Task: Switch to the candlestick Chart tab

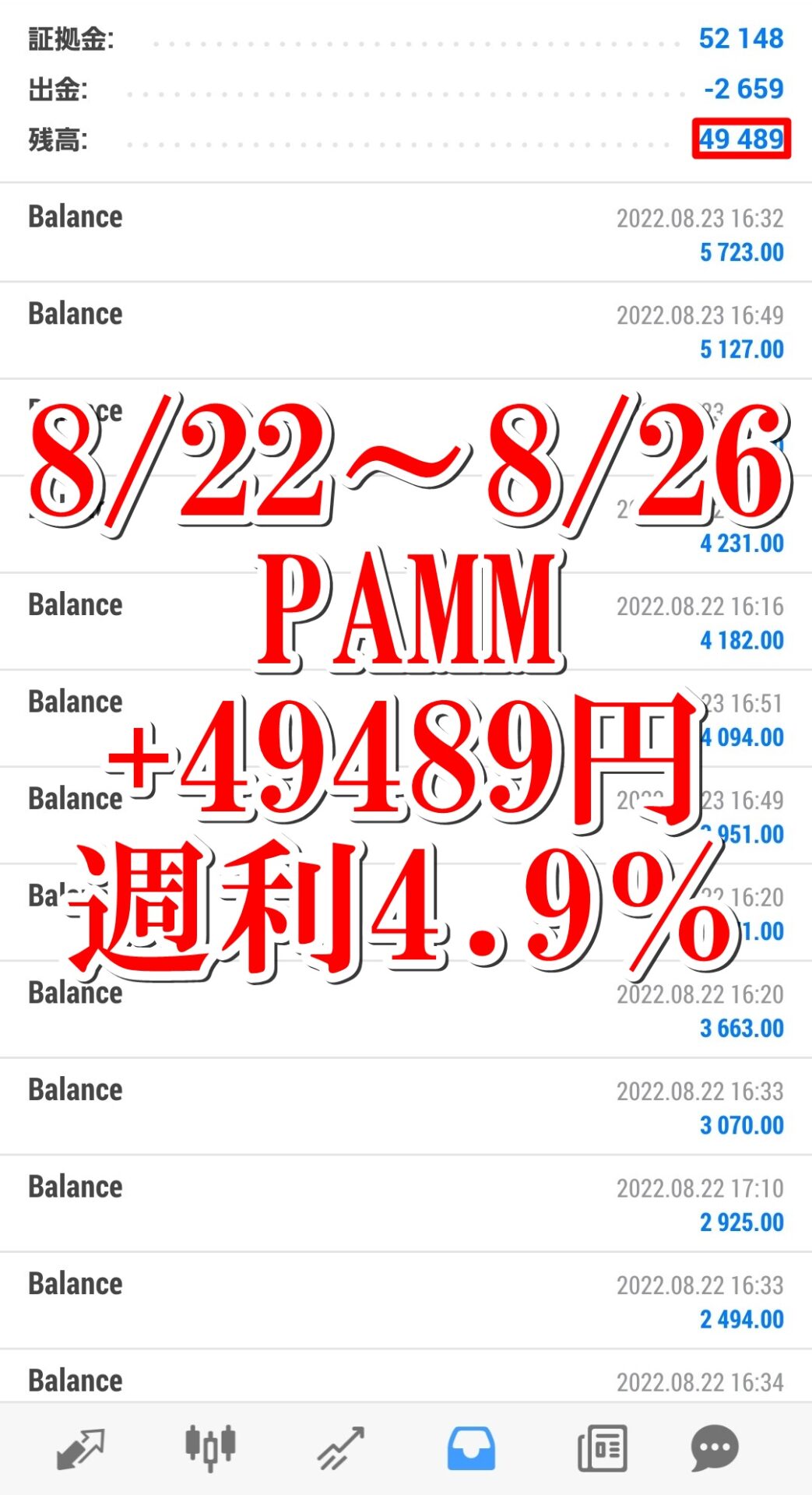Action: [210, 1447]
